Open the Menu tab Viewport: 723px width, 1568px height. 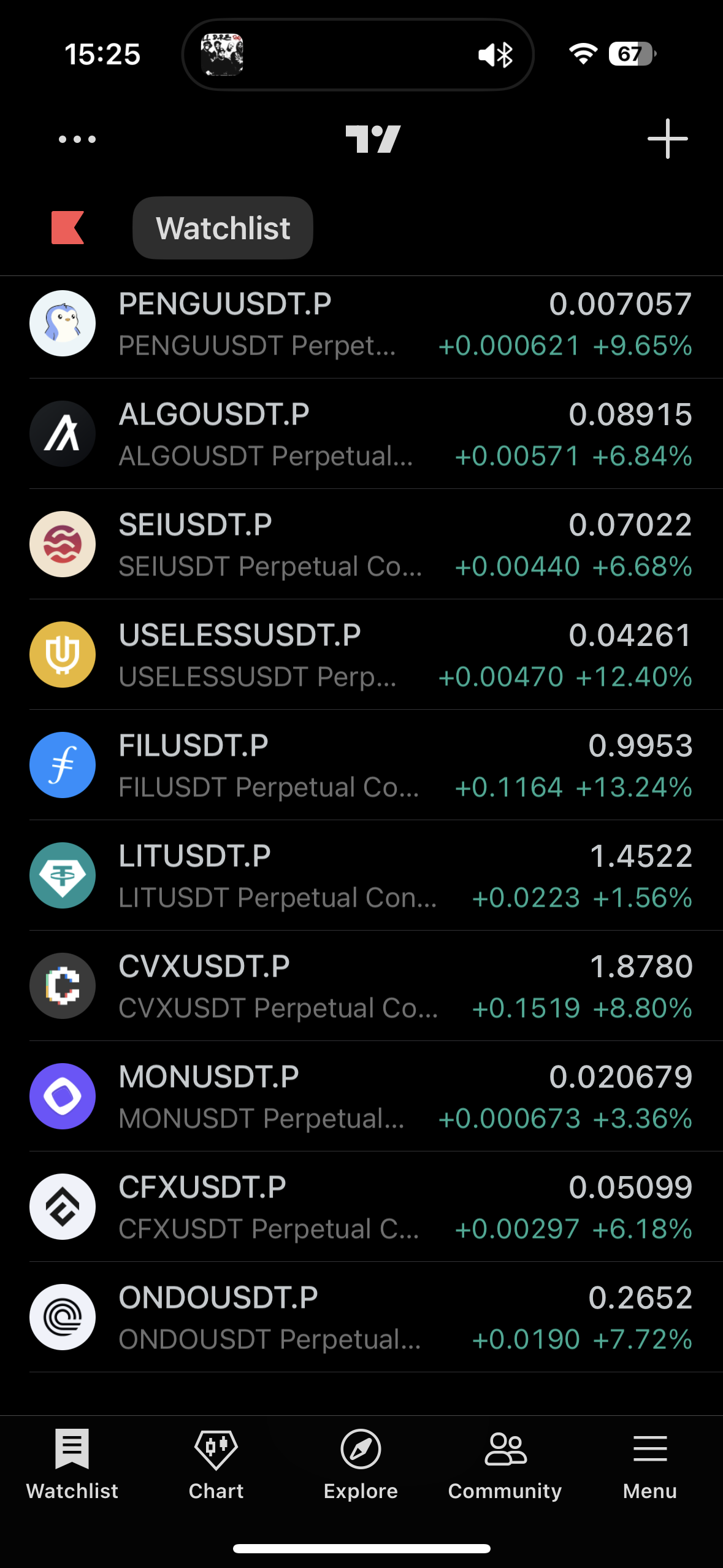click(649, 1463)
